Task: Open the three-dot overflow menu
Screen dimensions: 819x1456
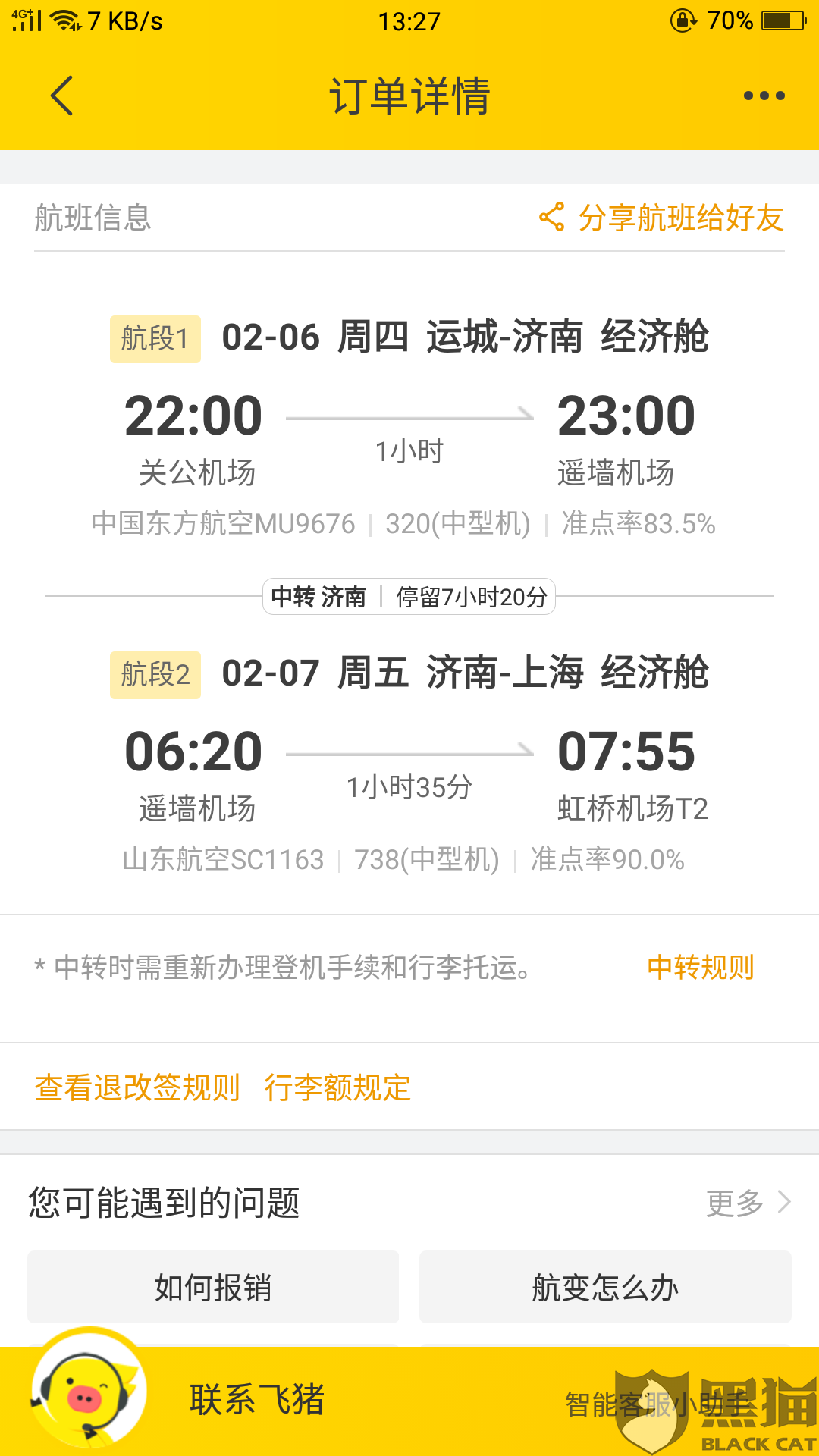Action: tap(764, 96)
